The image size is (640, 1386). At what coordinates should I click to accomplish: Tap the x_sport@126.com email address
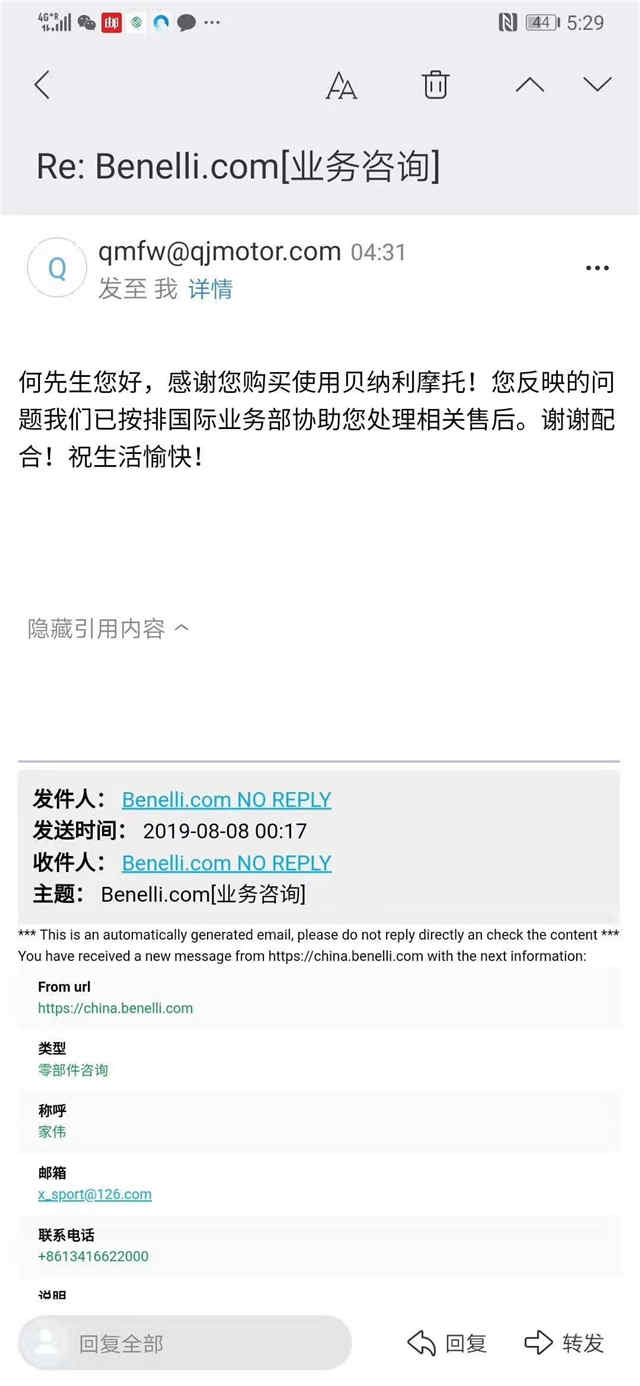[95, 1194]
